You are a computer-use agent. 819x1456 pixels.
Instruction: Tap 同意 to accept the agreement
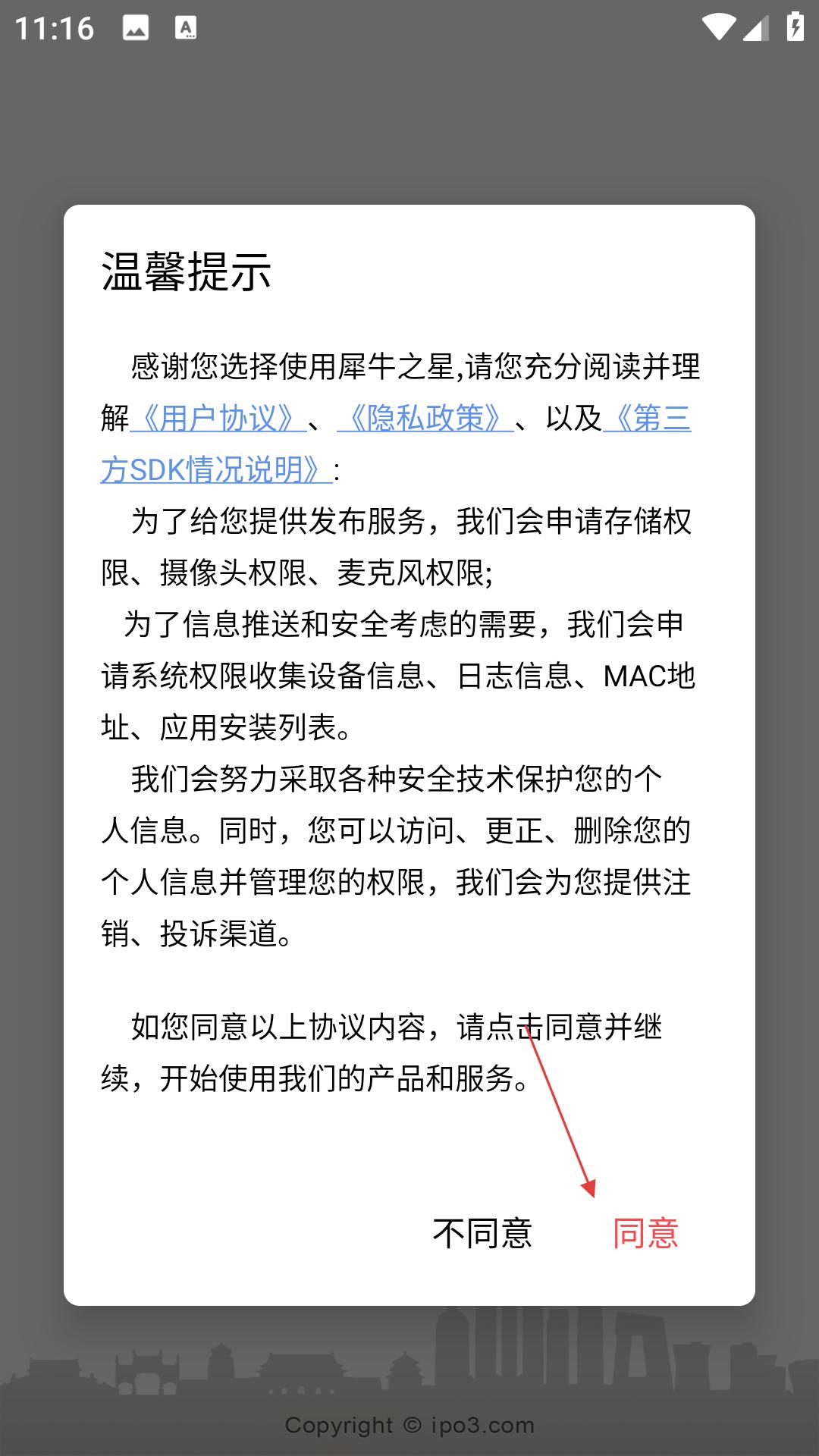tap(645, 1233)
